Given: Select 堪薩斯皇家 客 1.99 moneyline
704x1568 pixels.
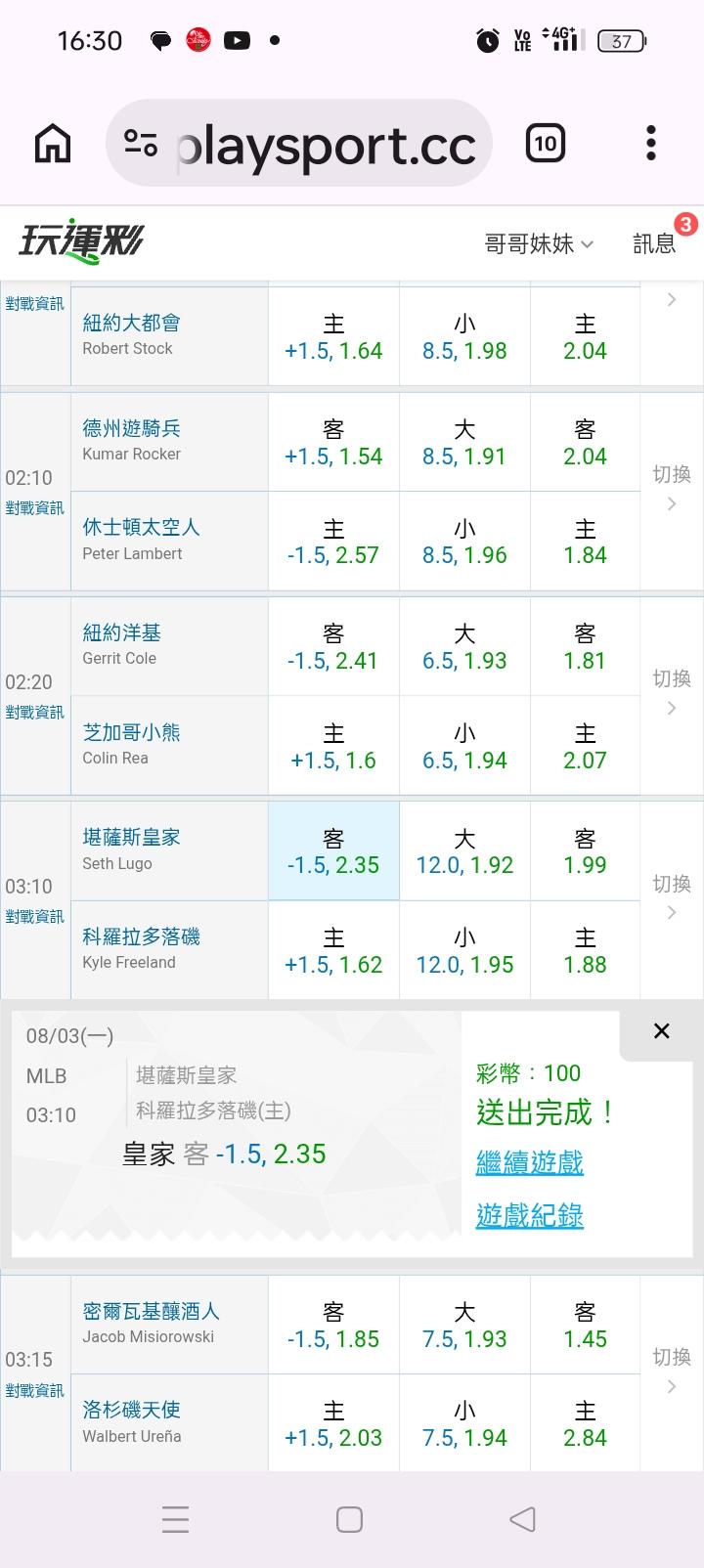Looking at the screenshot, I should pyautogui.click(x=585, y=850).
